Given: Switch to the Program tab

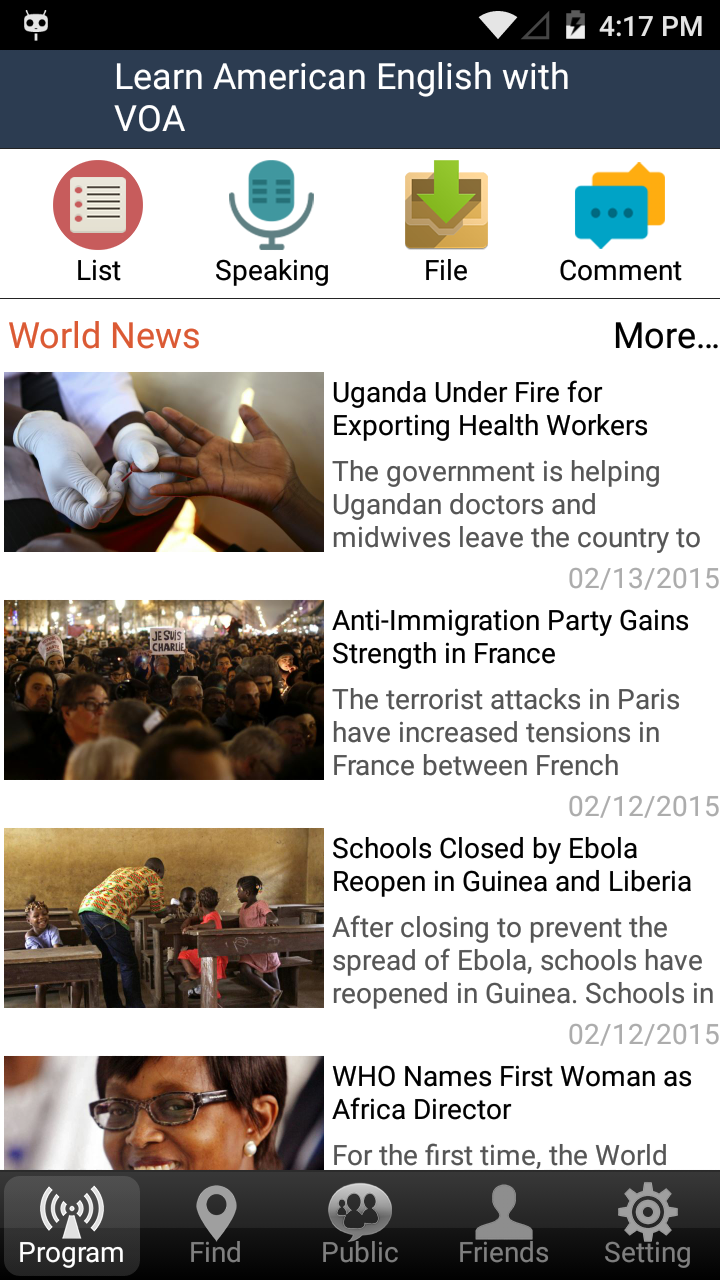Looking at the screenshot, I should pos(71,1226).
